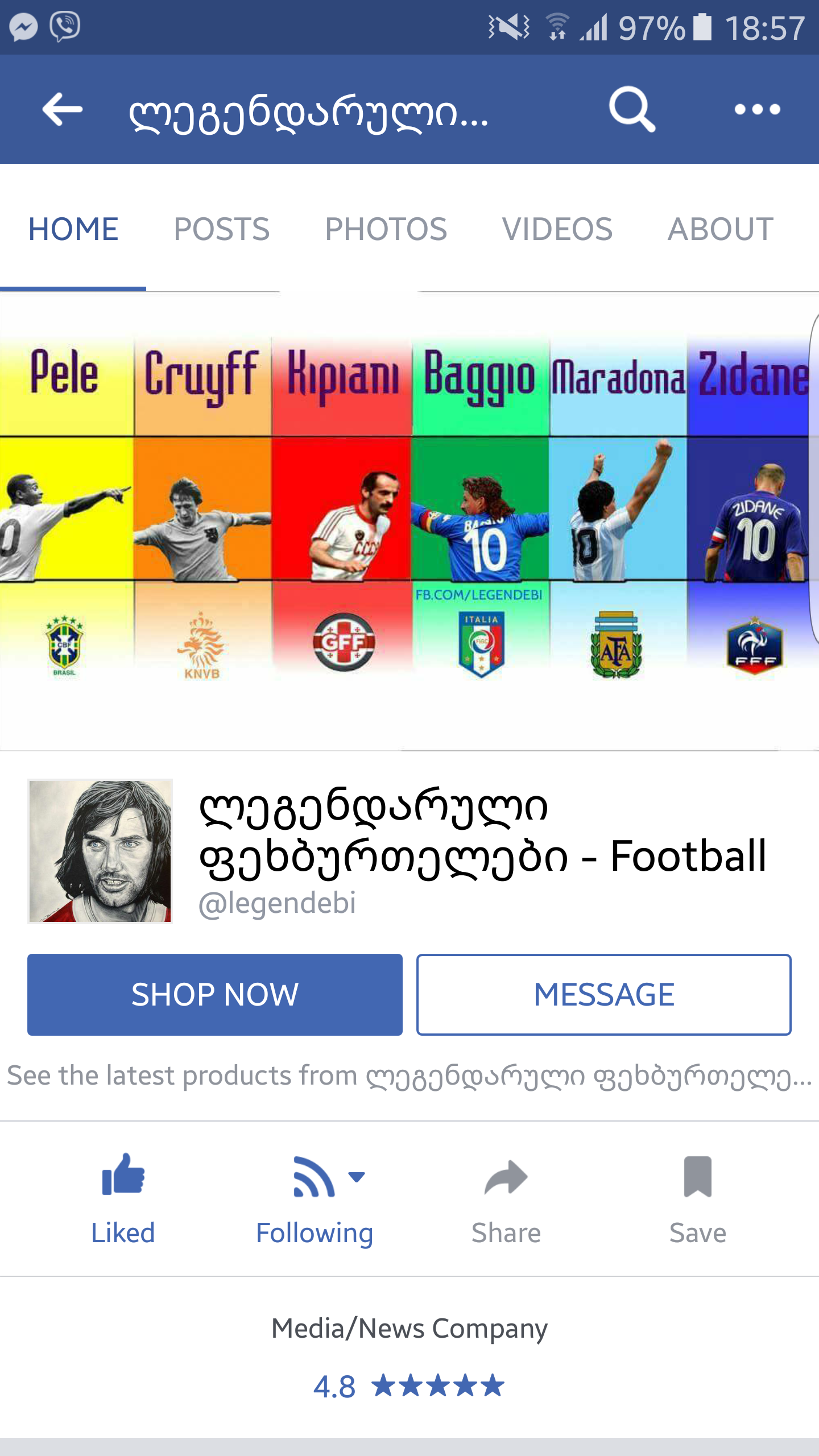Go back using the arrow icon

click(x=63, y=109)
